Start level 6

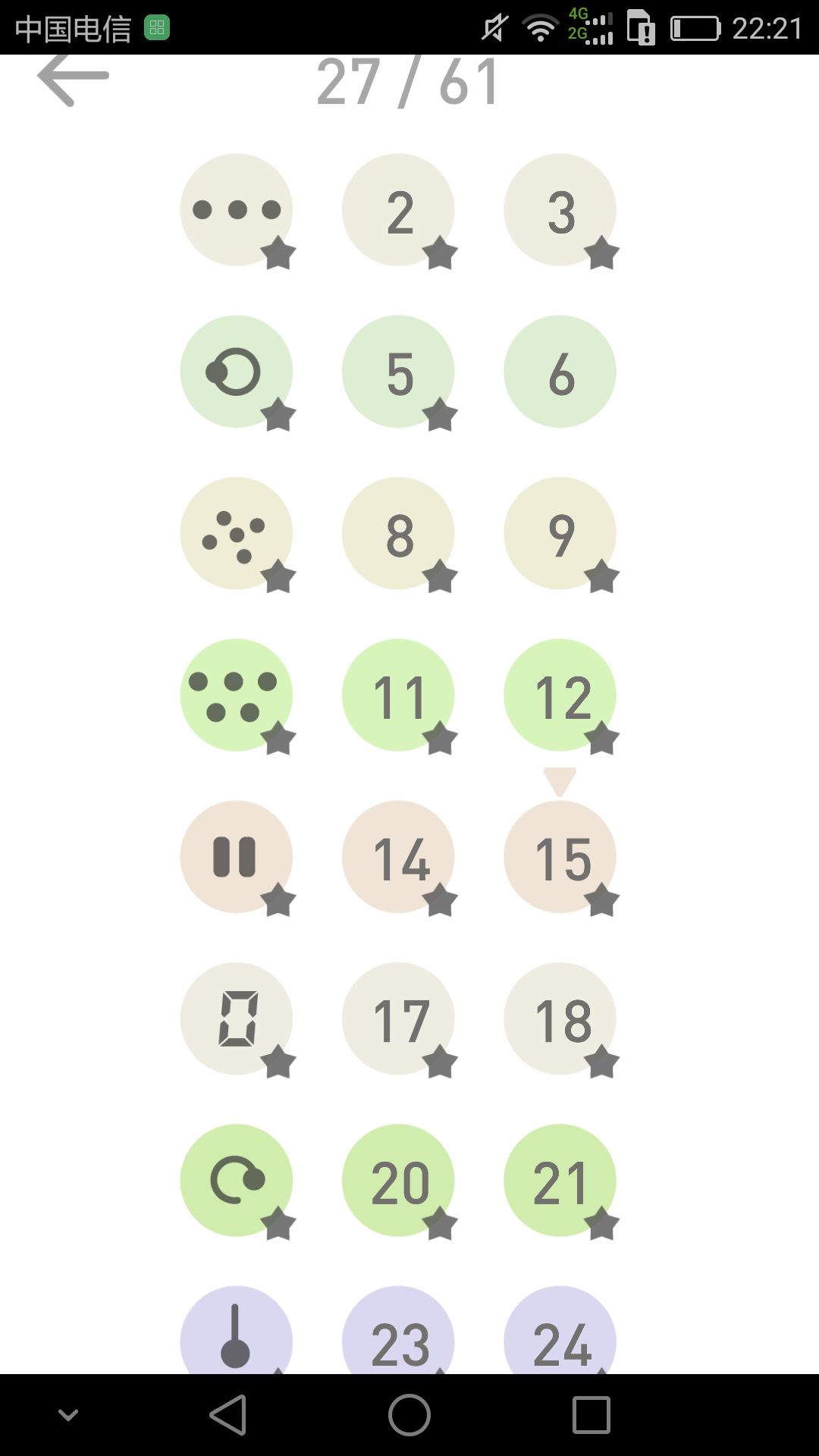pos(560,372)
